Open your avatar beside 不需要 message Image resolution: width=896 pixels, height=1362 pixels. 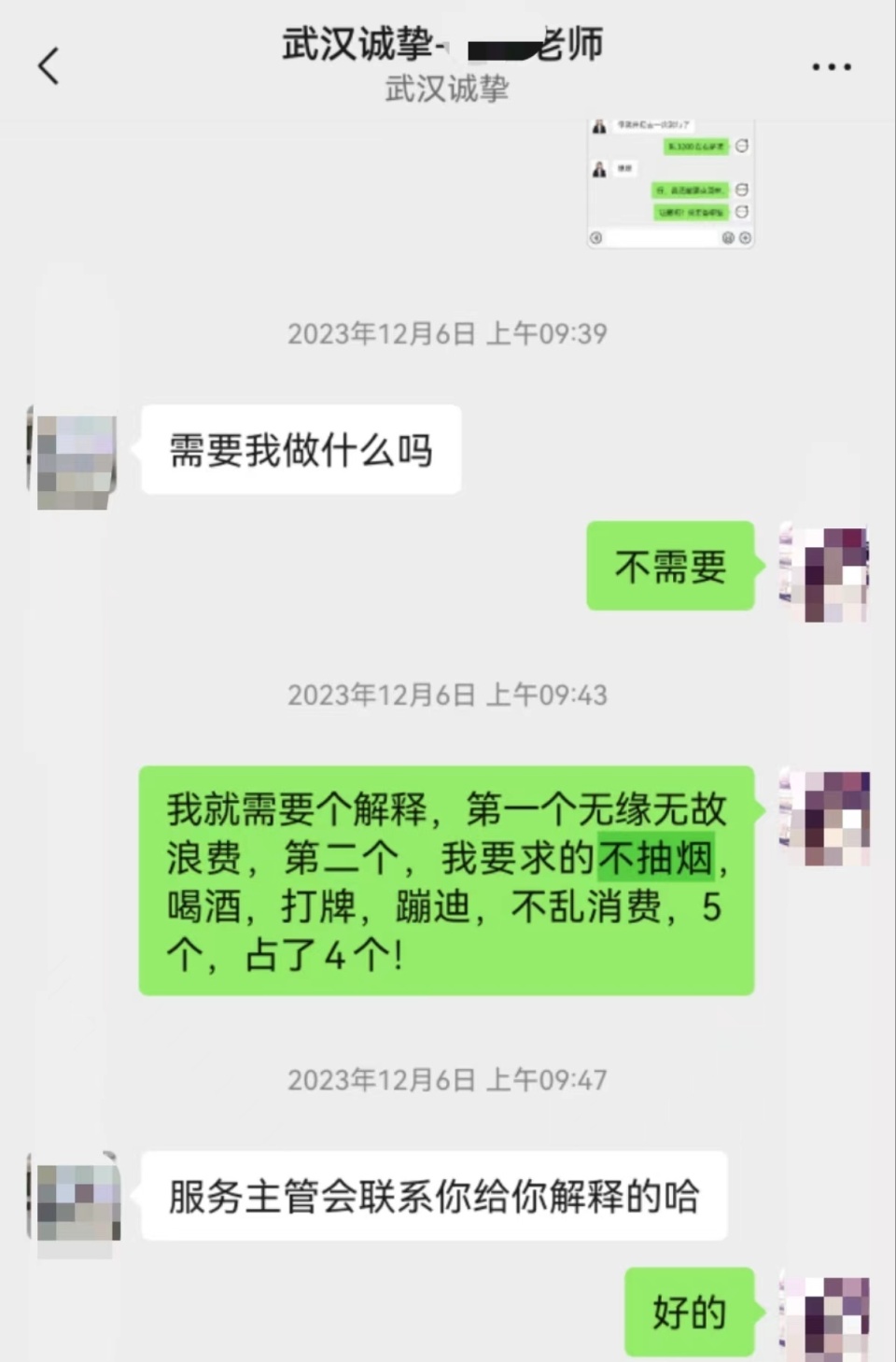click(824, 572)
